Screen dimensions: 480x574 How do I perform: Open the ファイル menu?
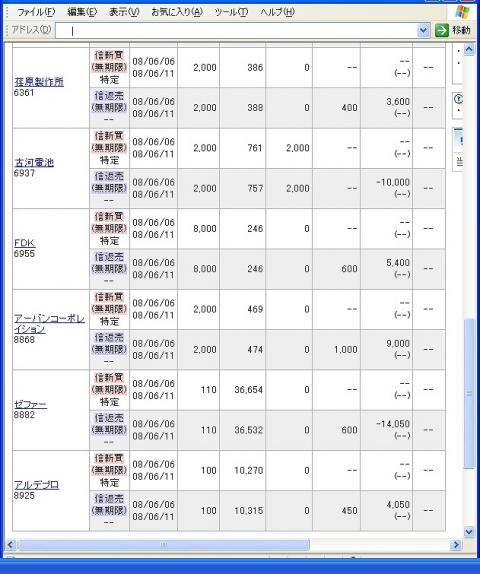click(x=36, y=12)
